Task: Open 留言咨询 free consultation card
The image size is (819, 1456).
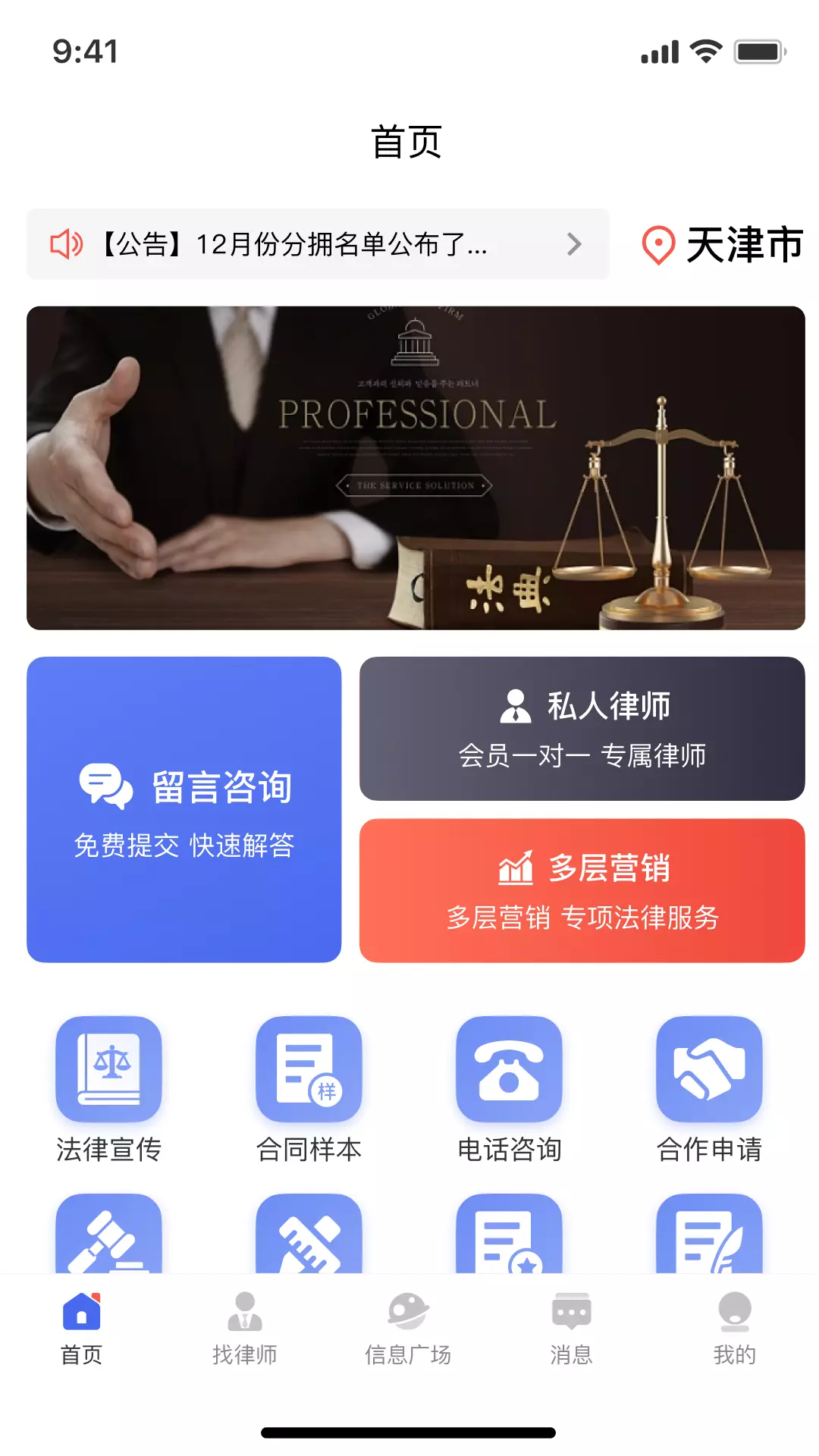Action: point(184,809)
